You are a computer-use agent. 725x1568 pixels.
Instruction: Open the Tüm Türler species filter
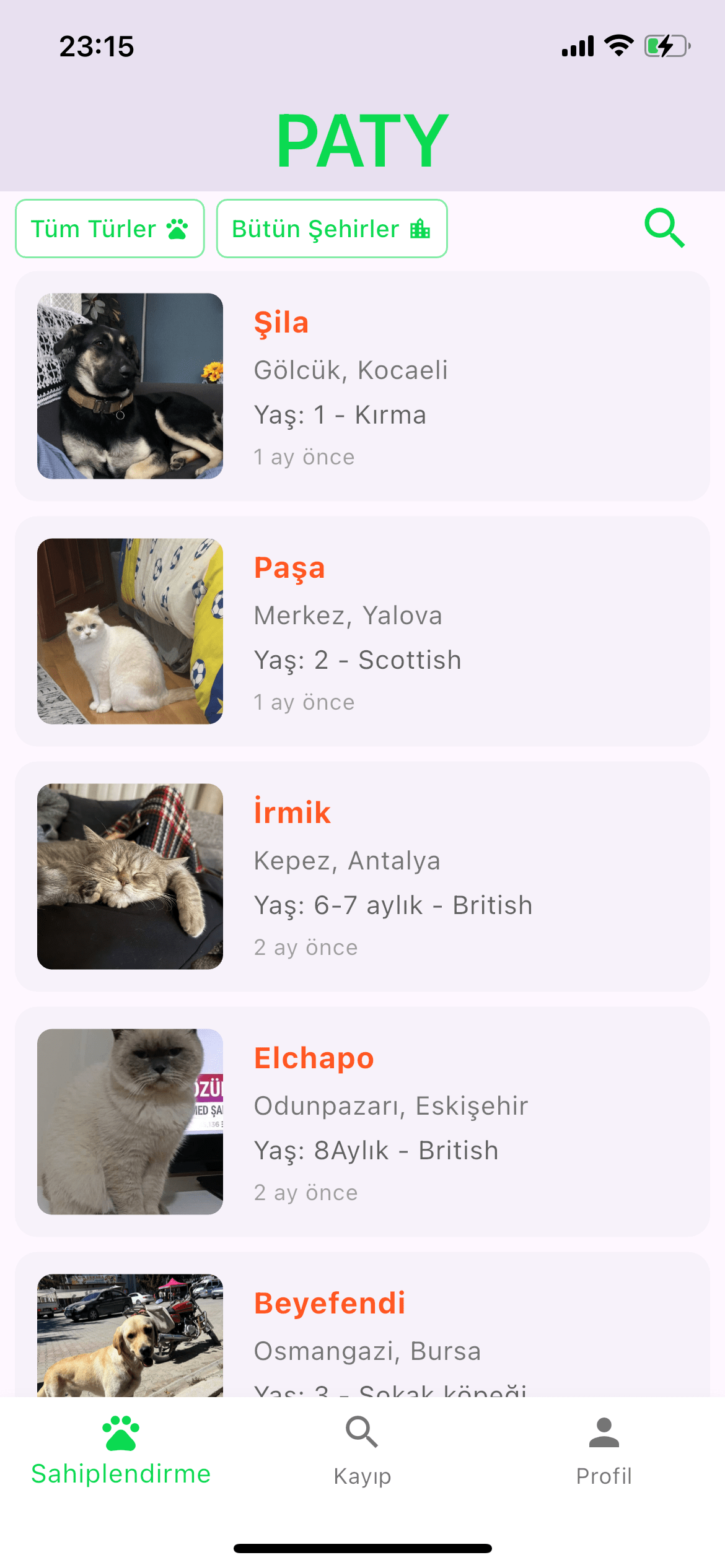tap(110, 229)
